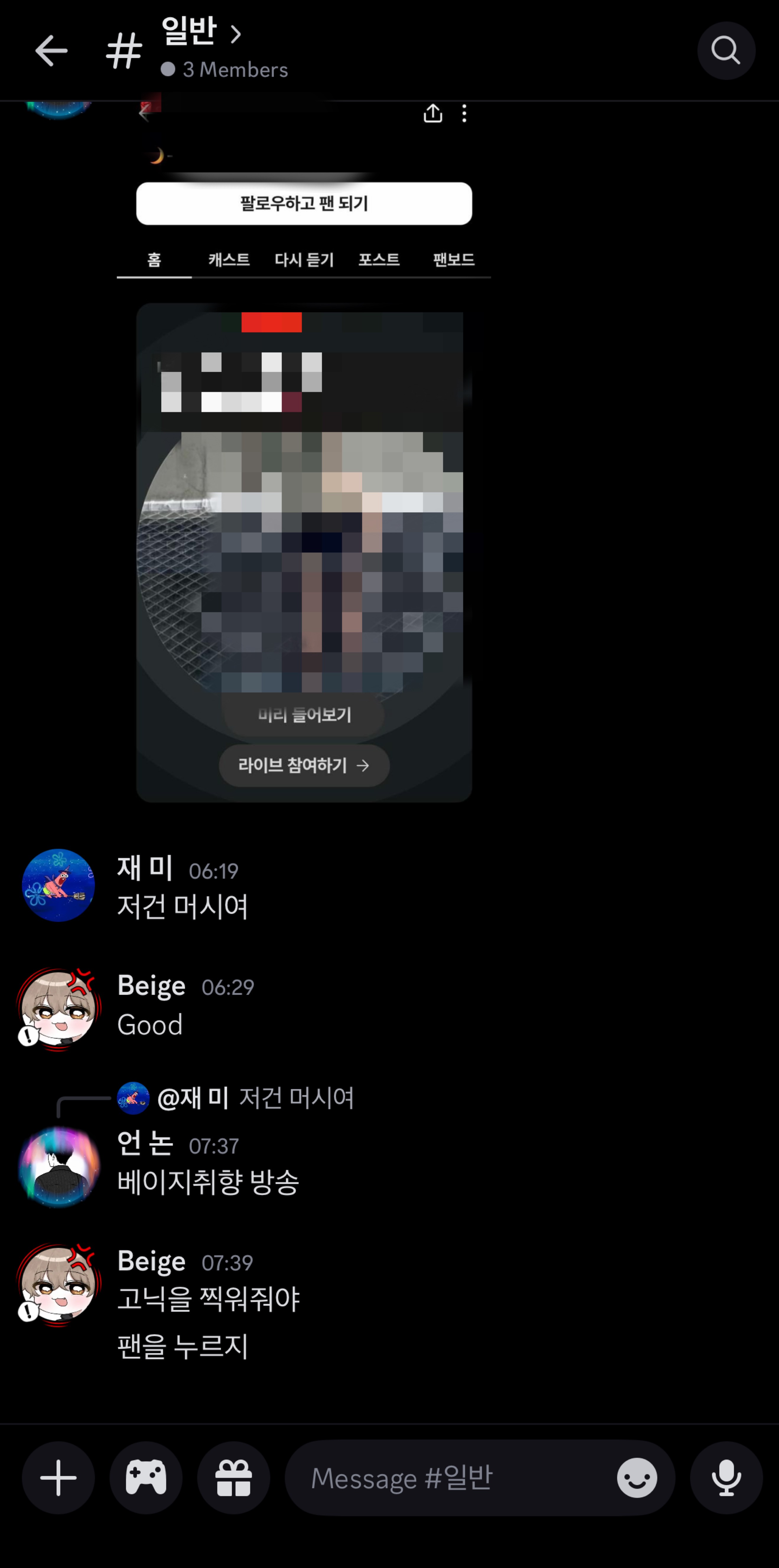Start a voice message with the microphone
Screen dimensions: 779x1568
(x=726, y=1477)
